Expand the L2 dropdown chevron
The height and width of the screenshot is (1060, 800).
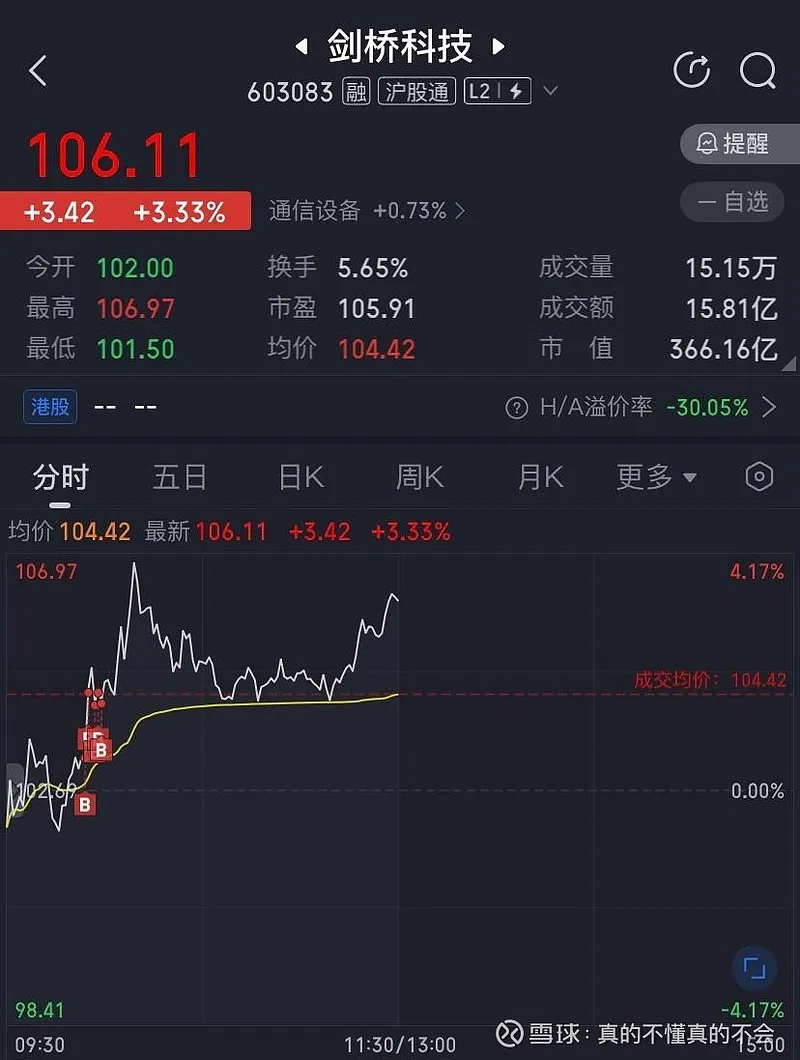(x=550, y=92)
